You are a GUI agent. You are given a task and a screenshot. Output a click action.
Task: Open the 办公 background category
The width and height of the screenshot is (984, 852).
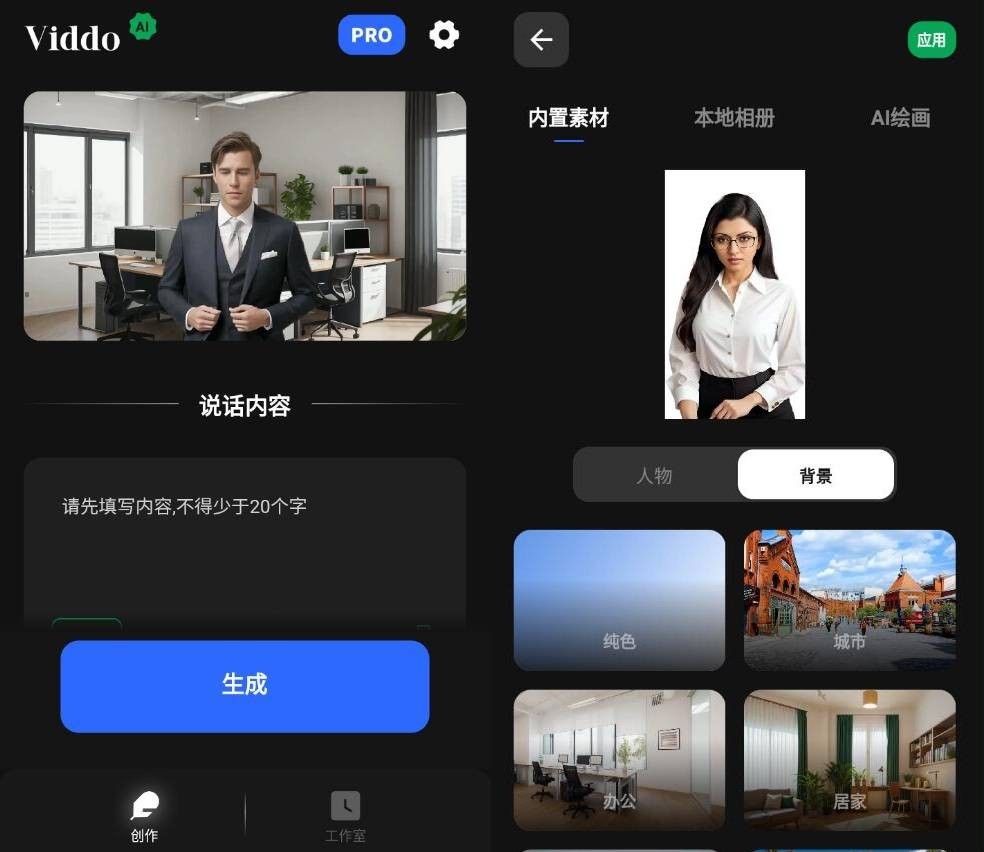pyautogui.click(x=619, y=760)
